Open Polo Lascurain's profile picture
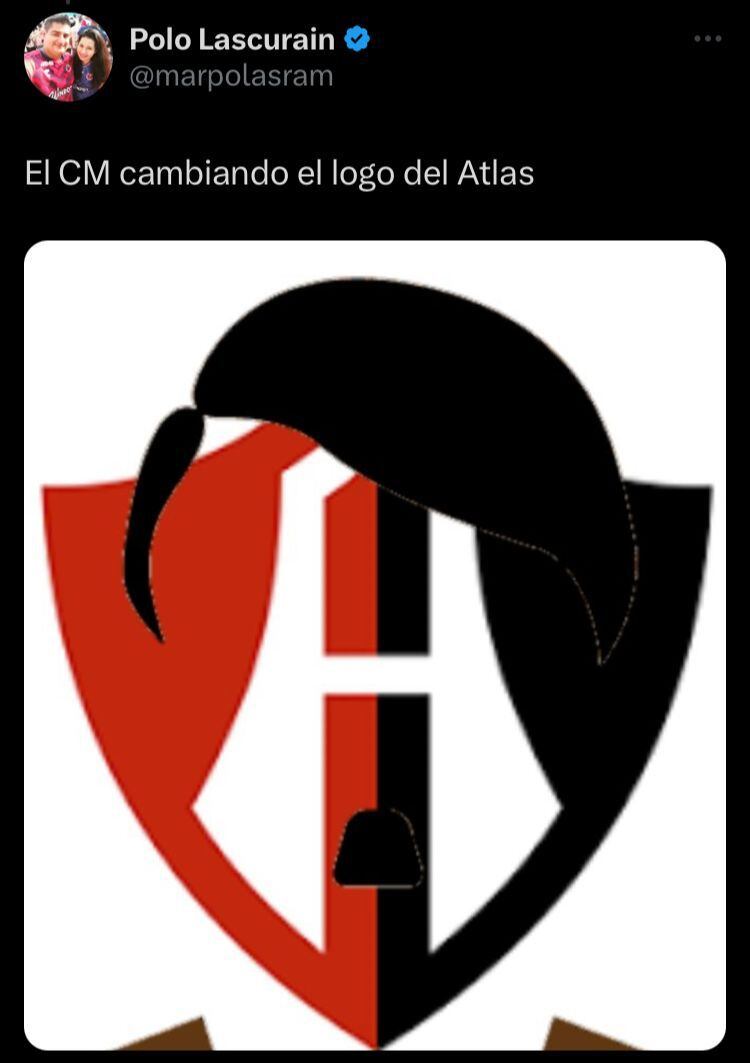Screen dimensions: 750x1063 68,57
